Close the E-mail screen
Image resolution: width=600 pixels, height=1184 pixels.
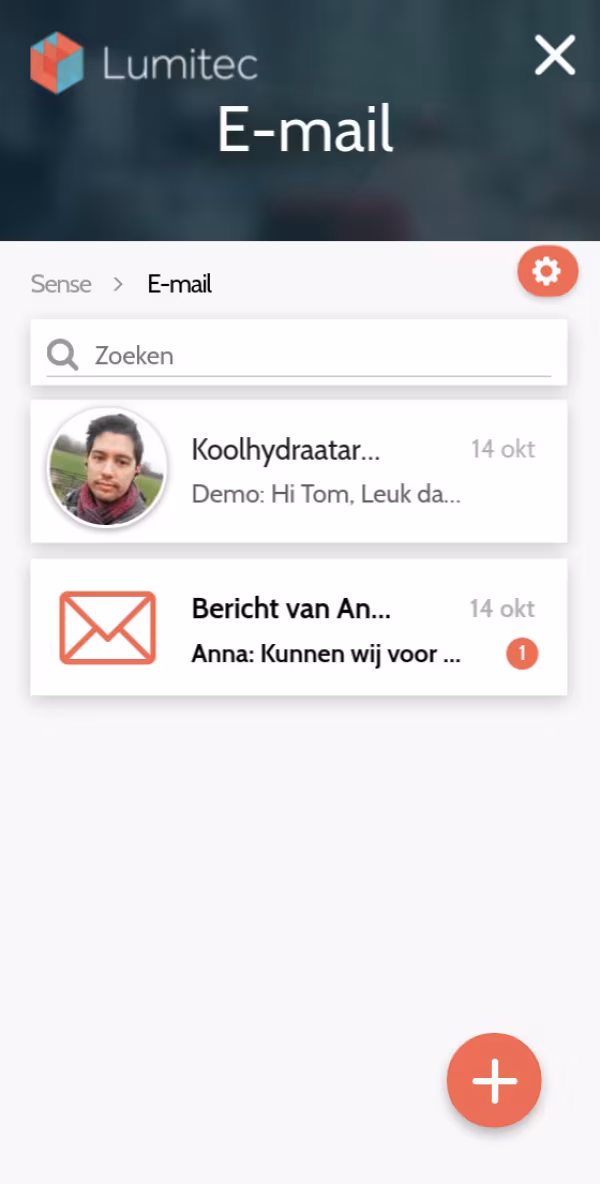pos(554,55)
